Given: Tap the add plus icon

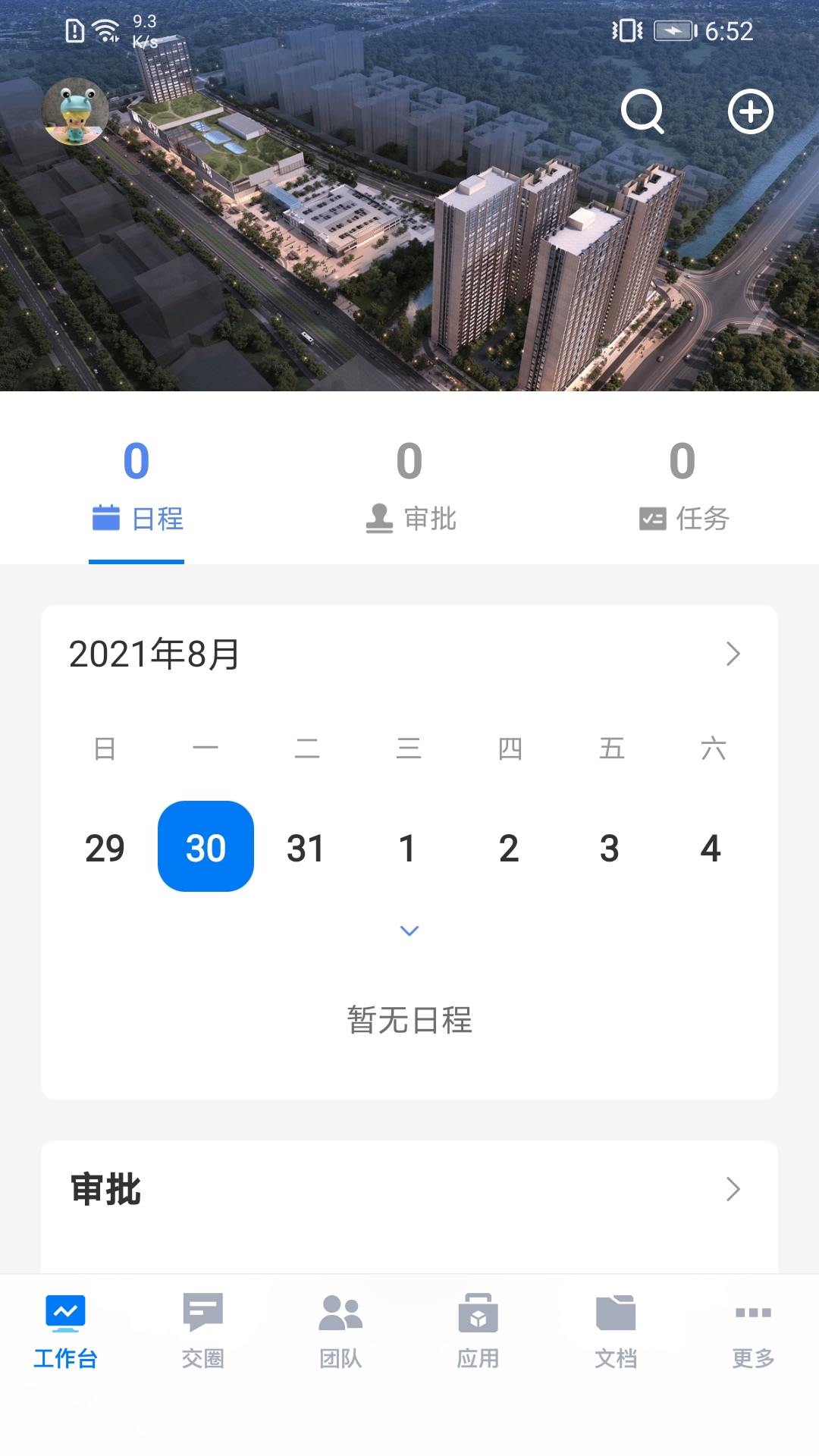Looking at the screenshot, I should [750, 112].
